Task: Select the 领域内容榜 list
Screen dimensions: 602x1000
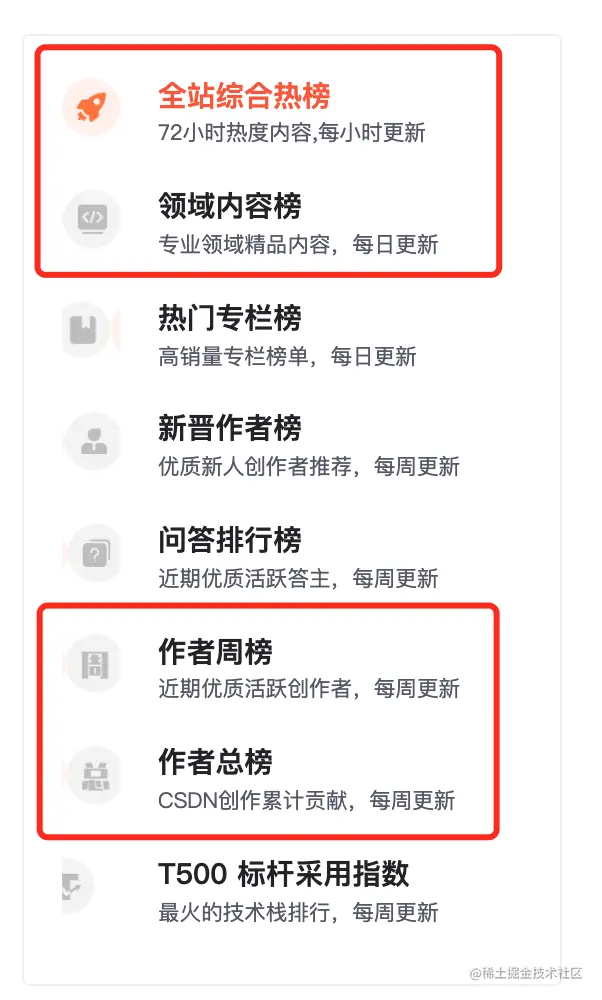Action: [x=230, y=207]
